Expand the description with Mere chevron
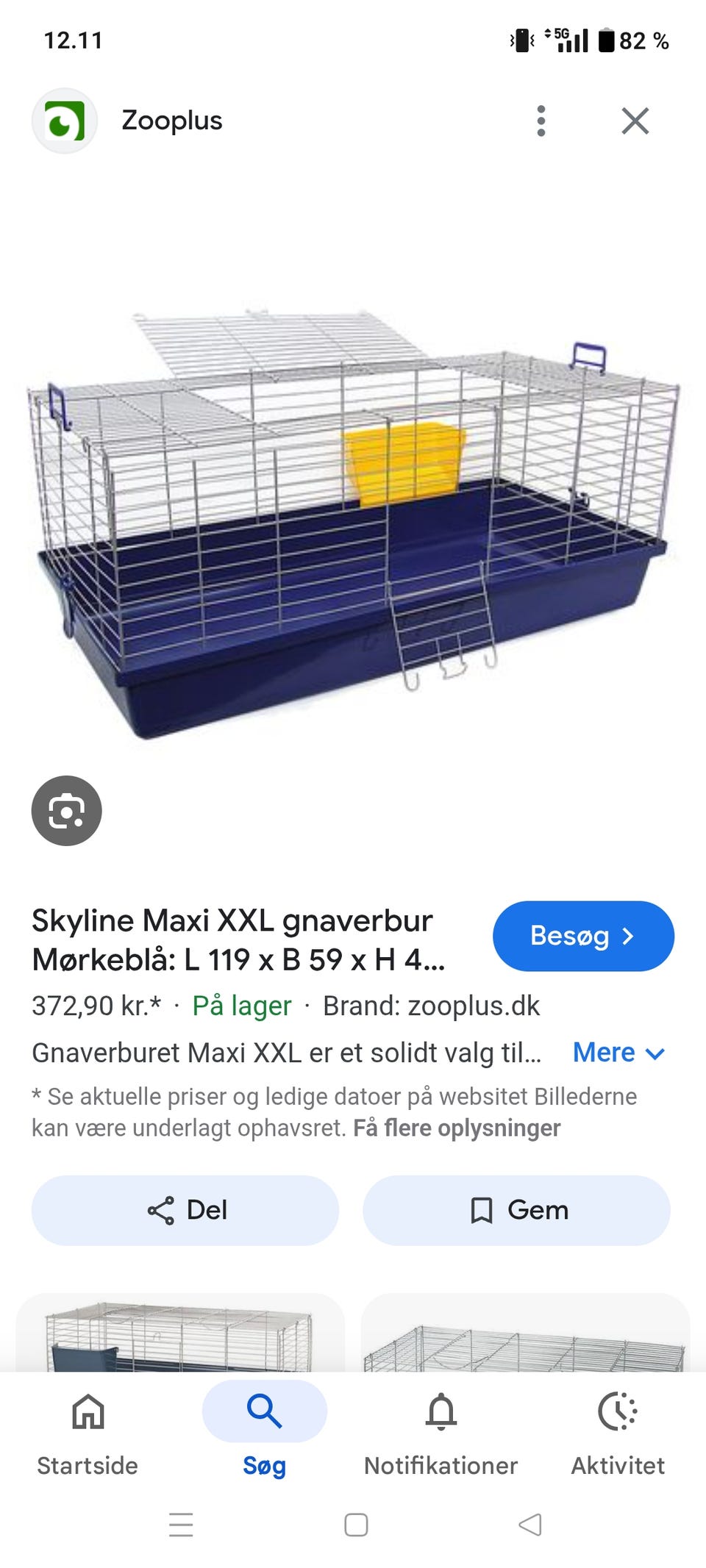 coord(619,1053)
